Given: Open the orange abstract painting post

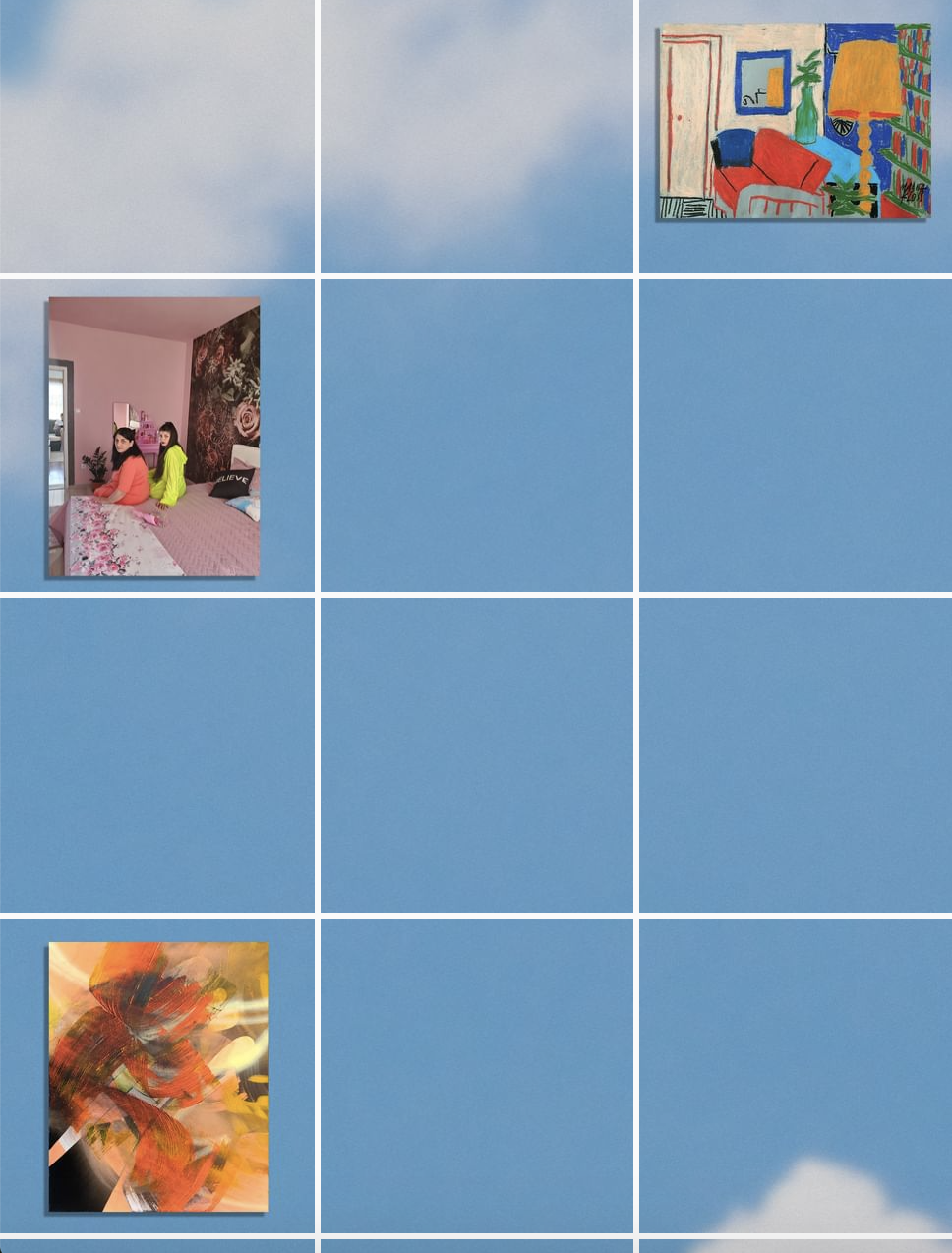Looking at the screenshot, I should (x=158, y=1076).
